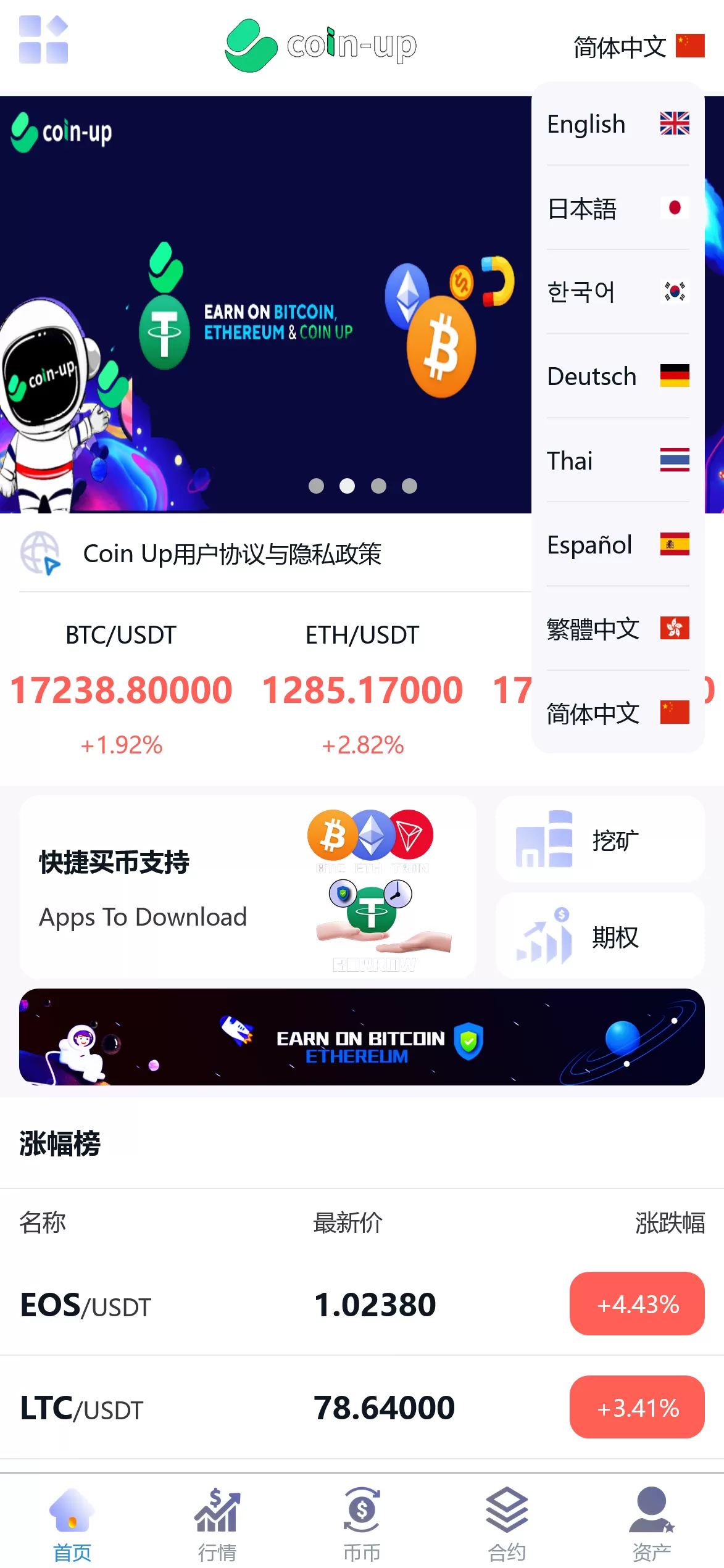Select Deutsch language option

617,376
